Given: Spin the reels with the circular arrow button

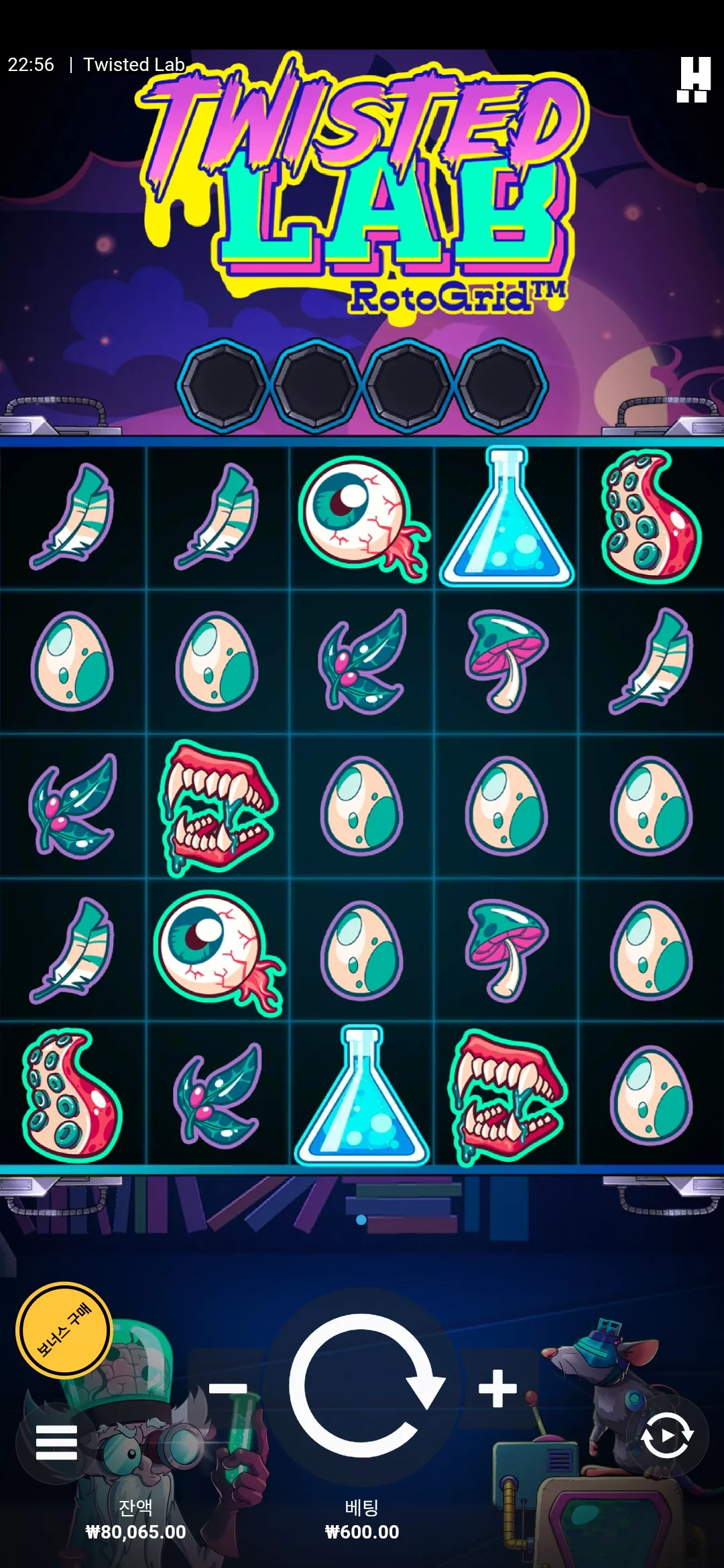Looking at the screenshot, I should pyautogui.click(x=363, y=1386).
